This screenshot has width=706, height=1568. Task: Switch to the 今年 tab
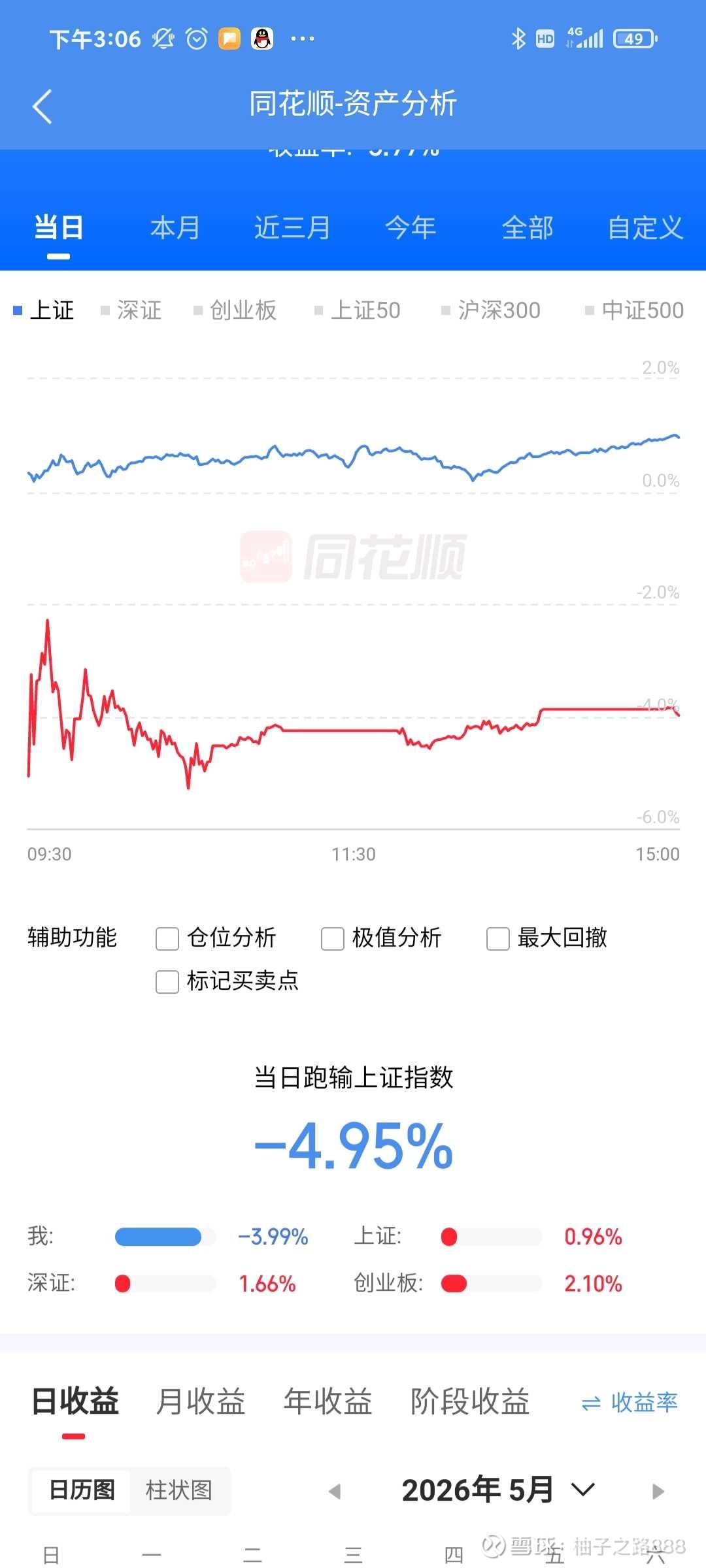coord(411,228)
